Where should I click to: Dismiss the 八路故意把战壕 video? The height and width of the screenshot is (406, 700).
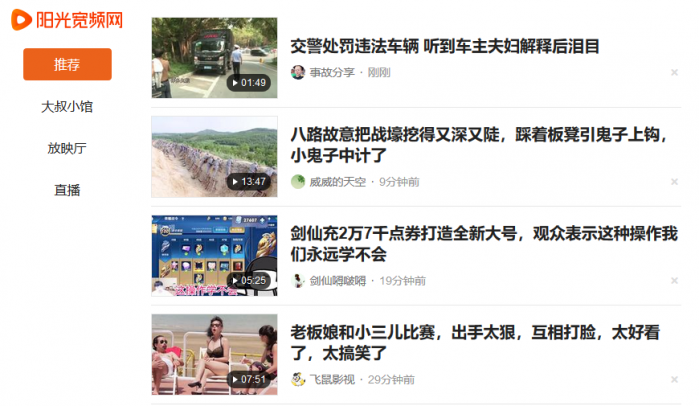tap(674, 182)
